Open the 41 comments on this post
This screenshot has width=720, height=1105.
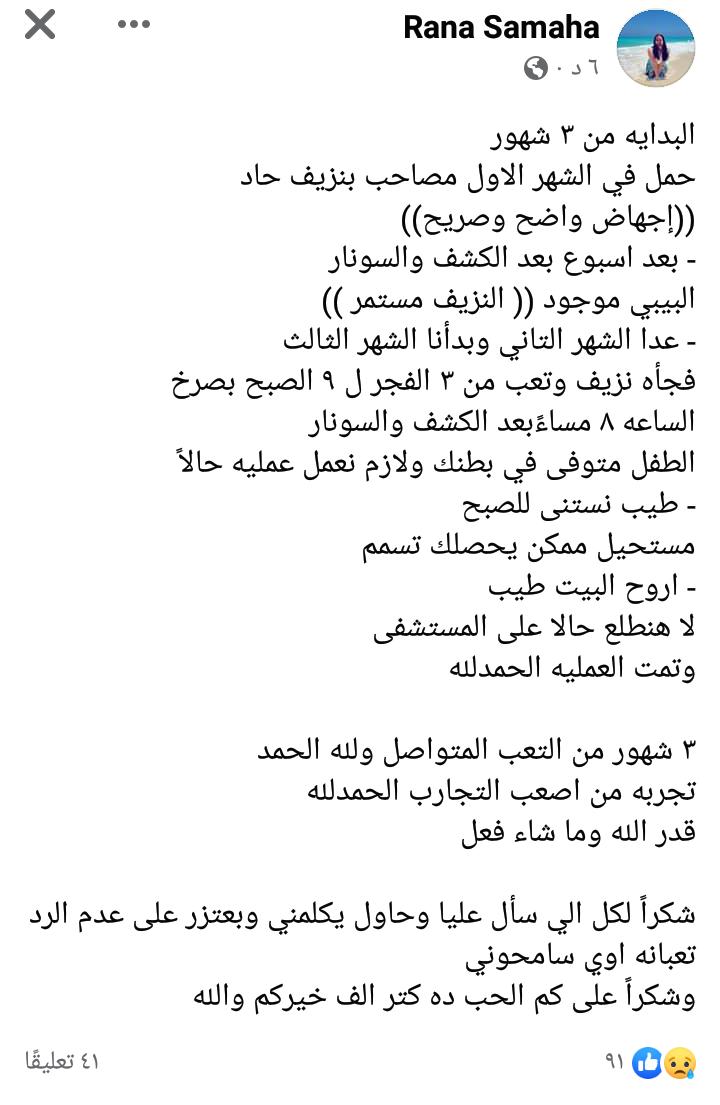[x=62, y=1061]
